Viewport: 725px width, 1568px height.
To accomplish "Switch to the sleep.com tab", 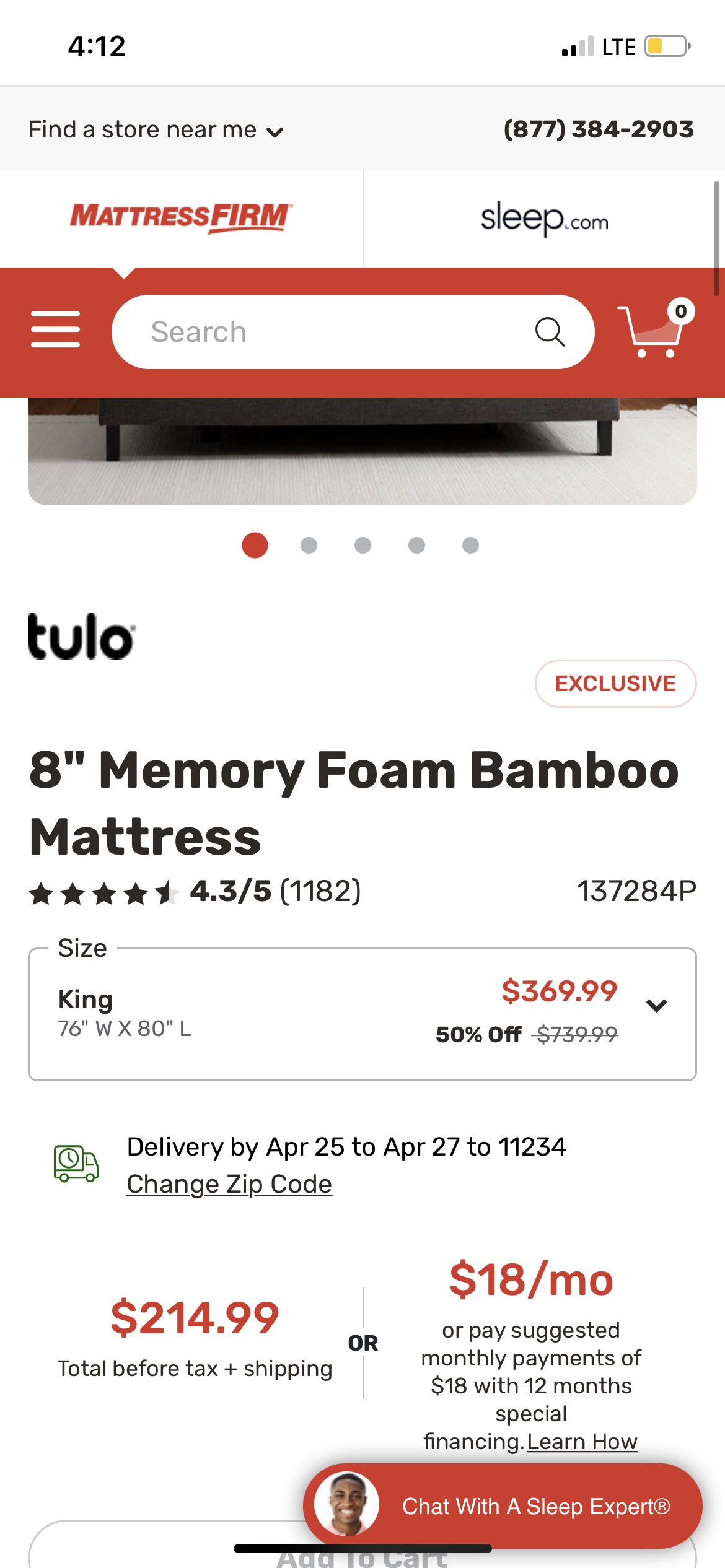I will (544, 219).
